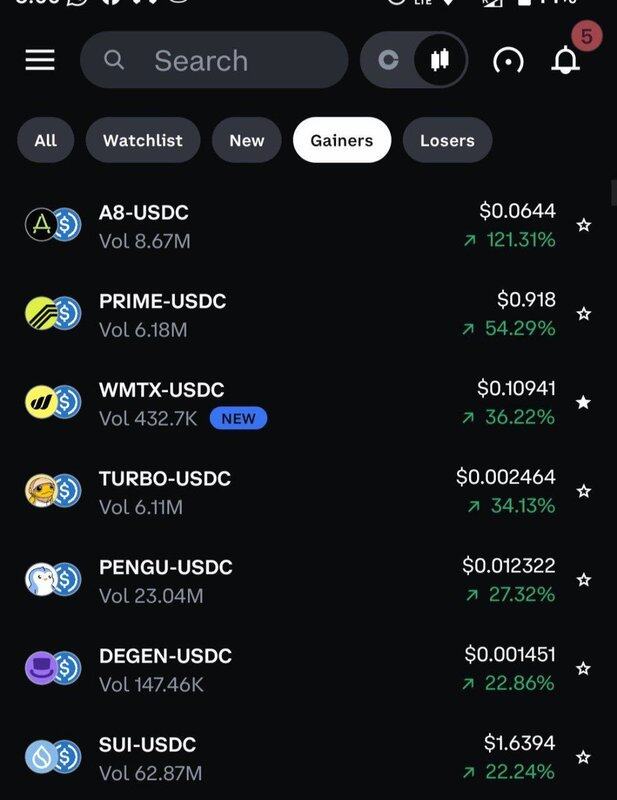
Task: Favorite A8-USDC with its star
Action: point(584,226)
